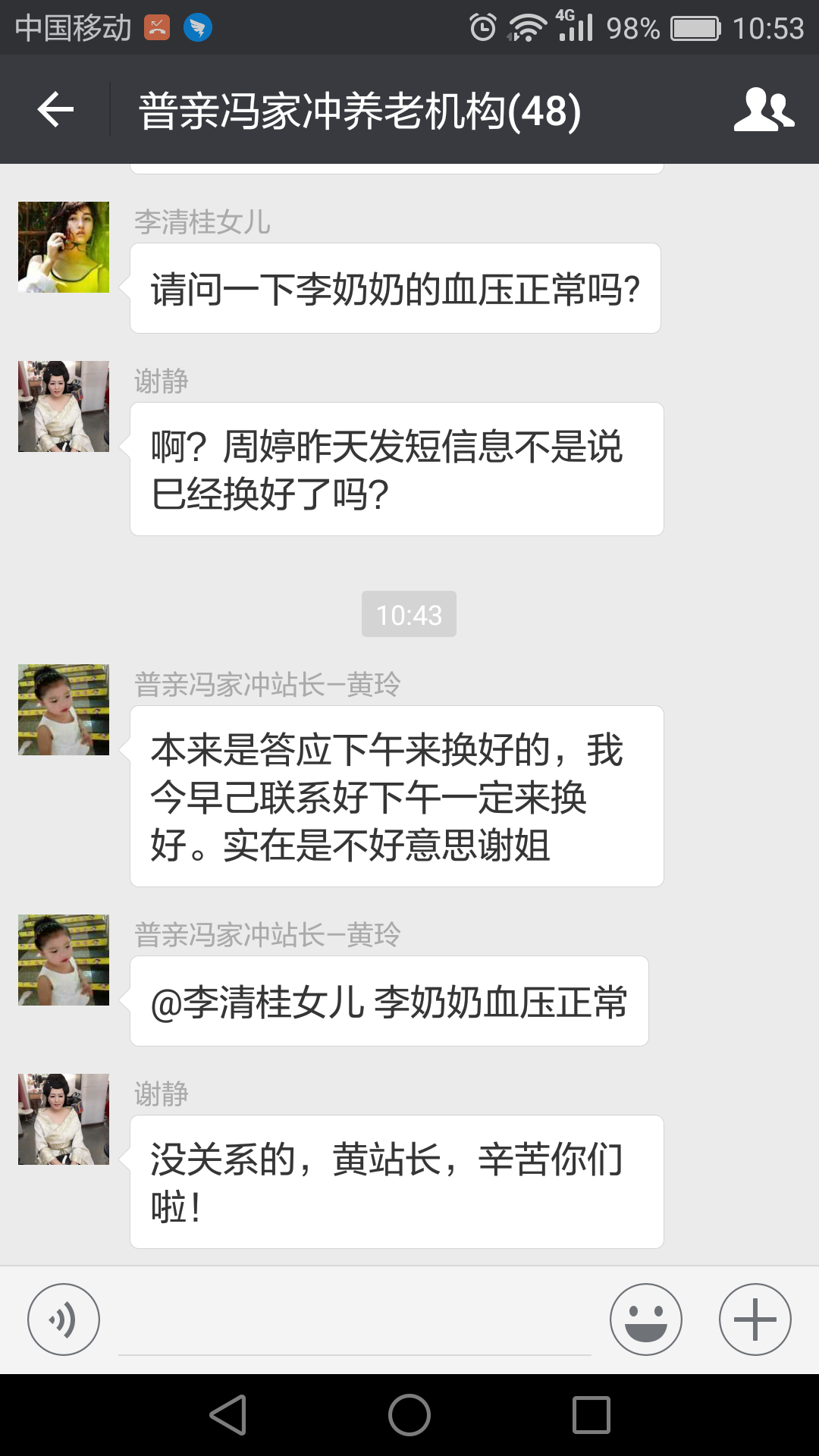Open the emoji picker
Image resolution: width=819 pixels, height=1456 pixels.
pyautogui.click(x=645, y=1319)
